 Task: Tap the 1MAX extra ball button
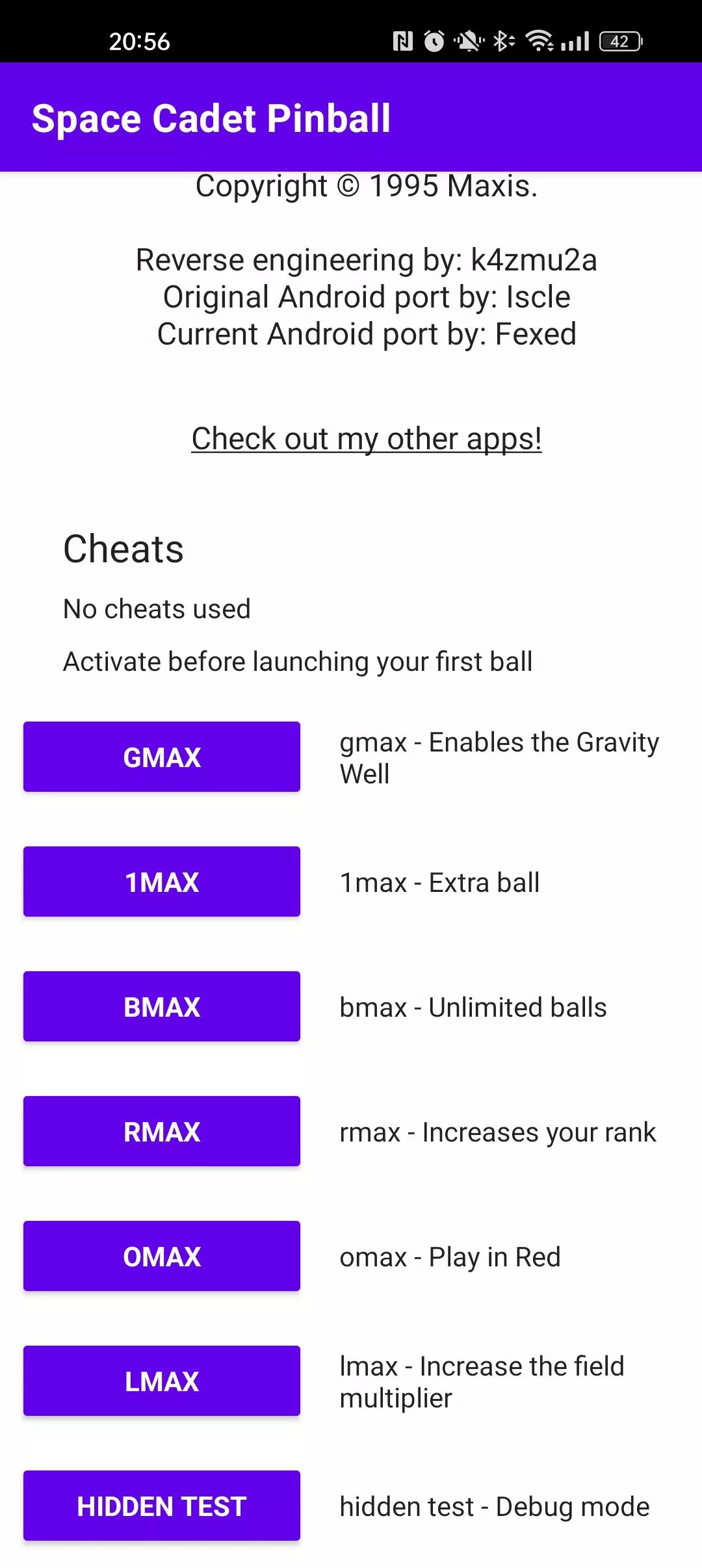162,882
